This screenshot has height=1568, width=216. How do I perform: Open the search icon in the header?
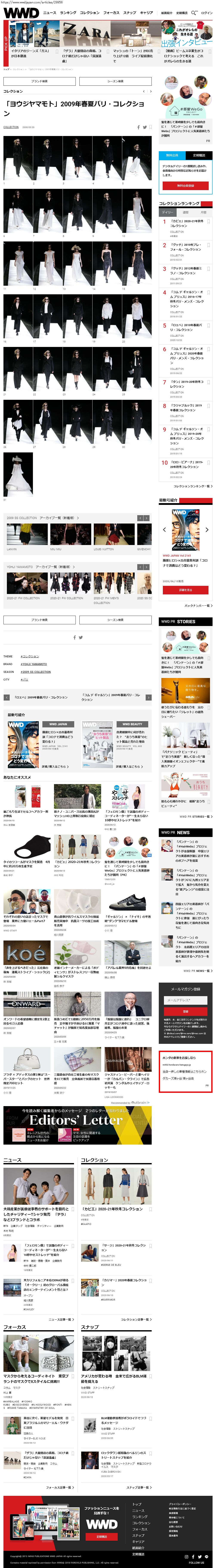(x=193, y=12)
